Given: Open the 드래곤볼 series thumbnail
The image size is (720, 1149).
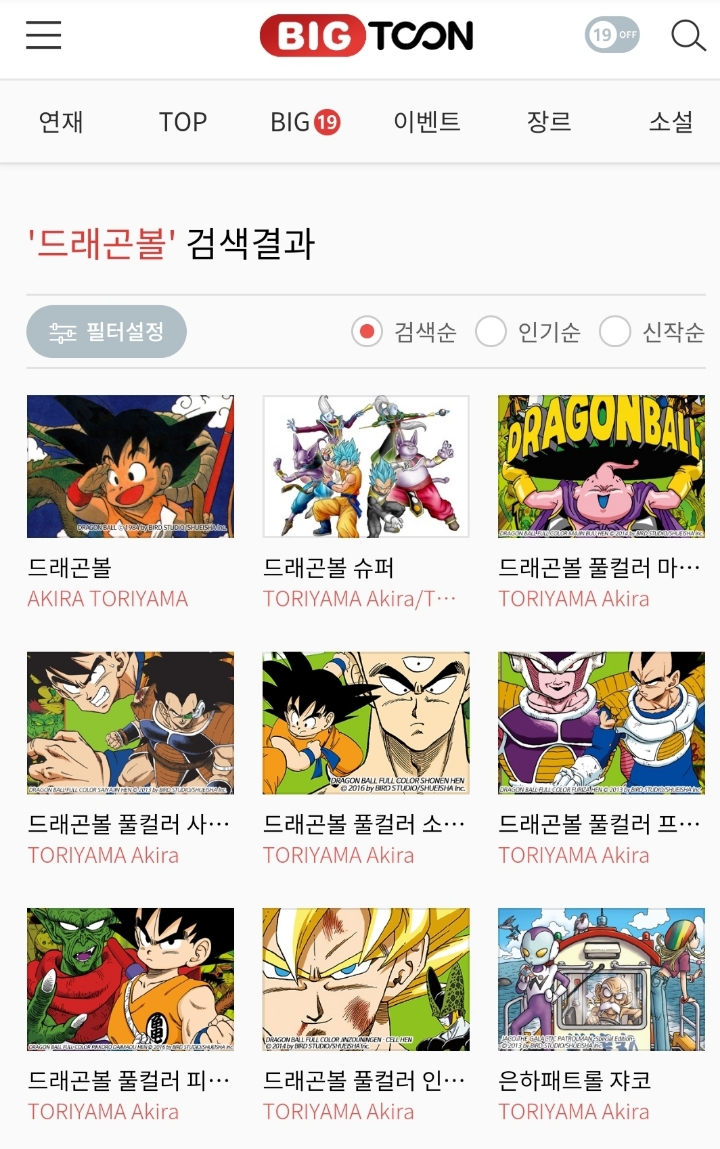Looking at the screenshot, I should coord(131,466).
